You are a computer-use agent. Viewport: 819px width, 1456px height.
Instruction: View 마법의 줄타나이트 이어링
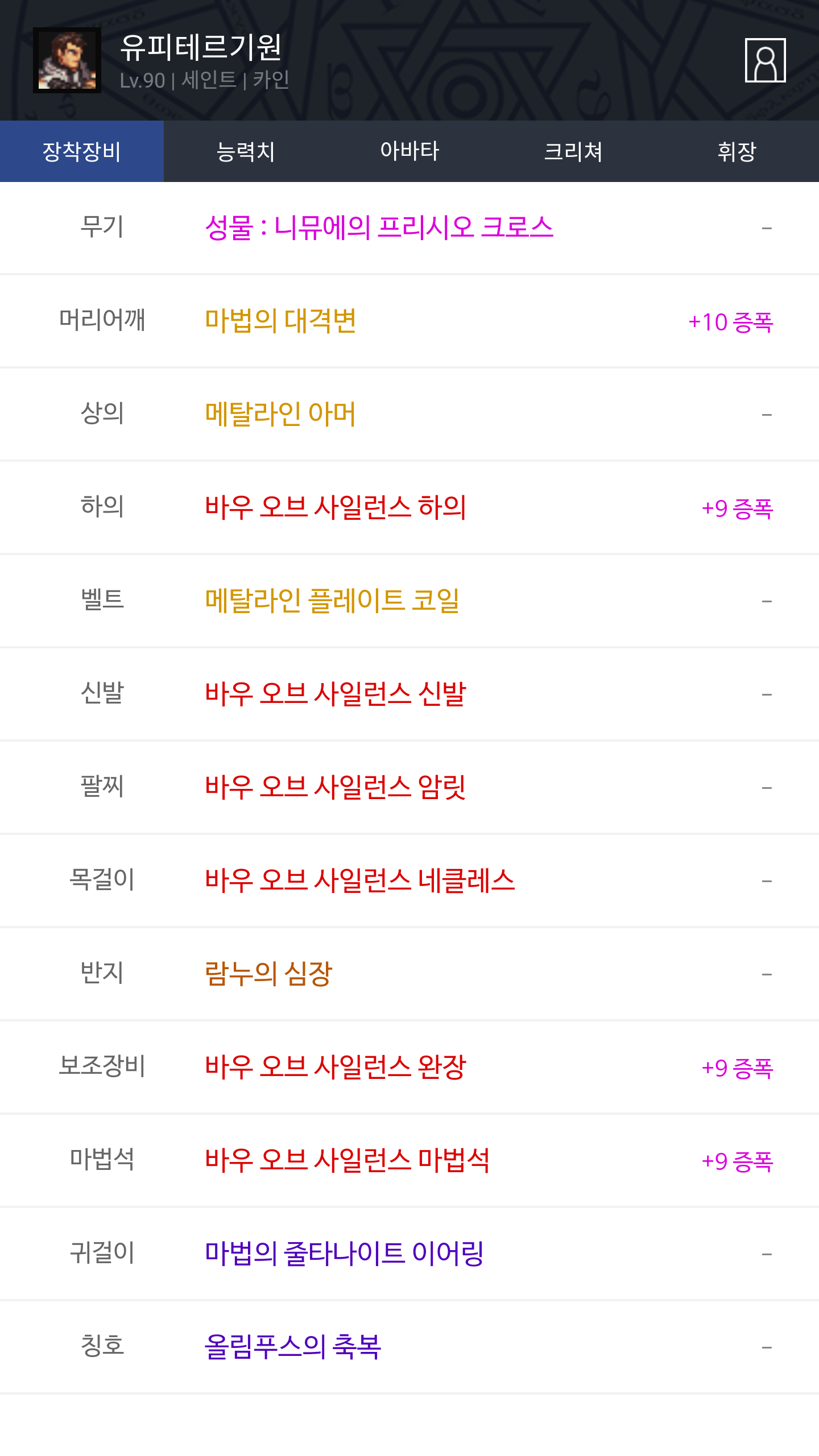(344, 1254)
